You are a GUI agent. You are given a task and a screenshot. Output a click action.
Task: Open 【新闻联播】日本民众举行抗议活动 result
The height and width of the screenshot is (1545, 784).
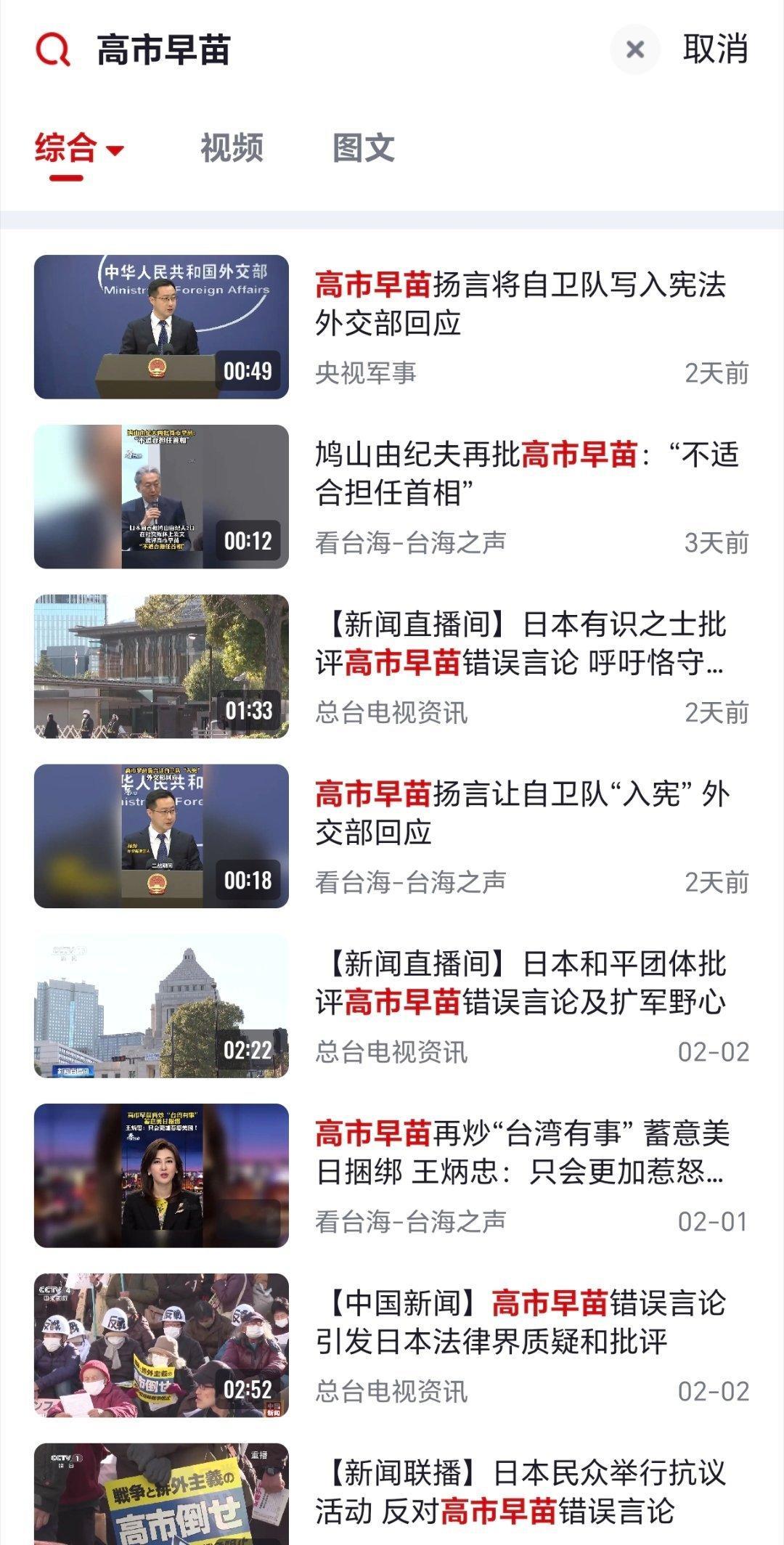pyautogui.click(x=520, y=1492)
